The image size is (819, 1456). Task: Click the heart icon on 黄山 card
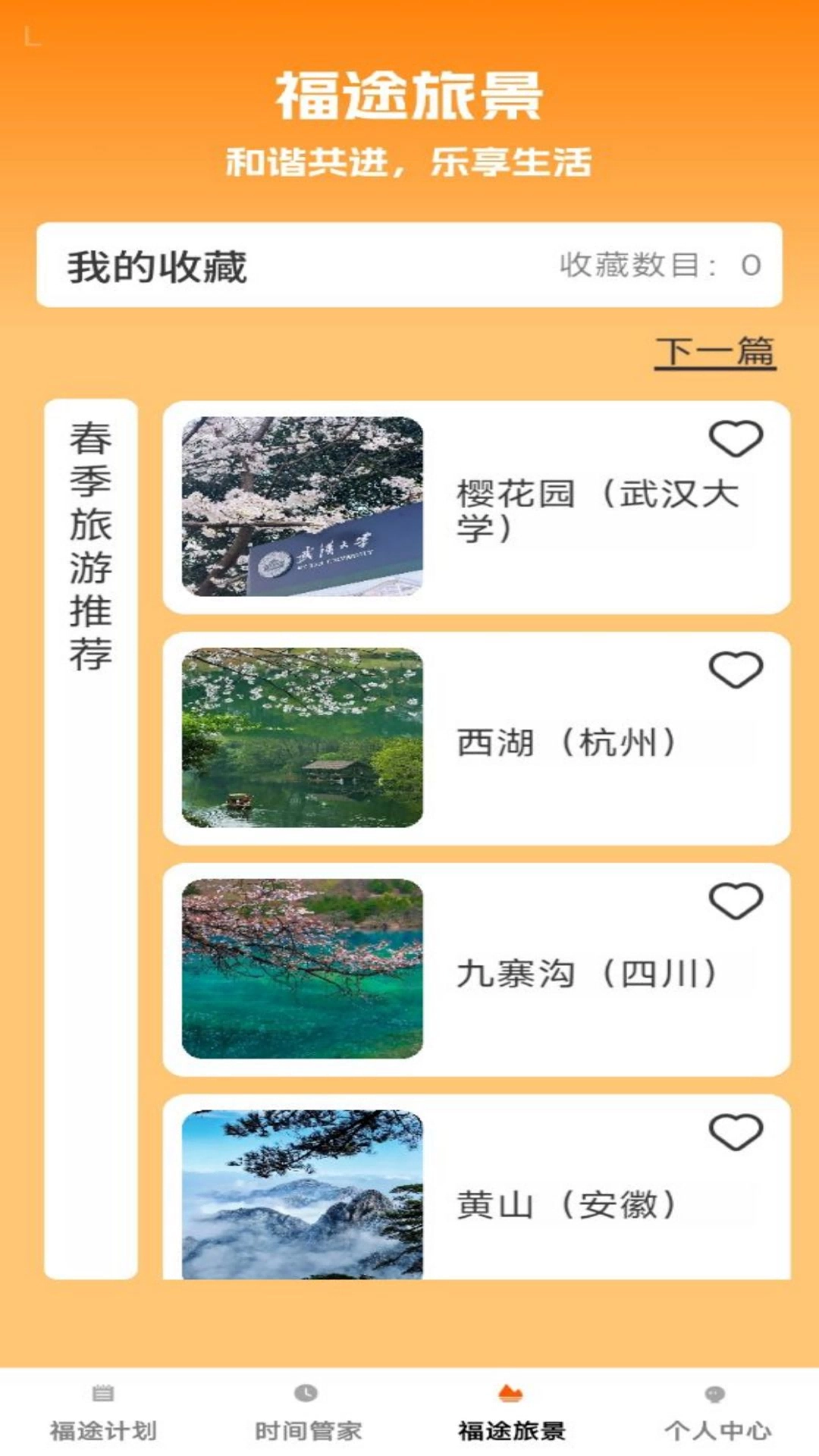(x=736, y=1131)
